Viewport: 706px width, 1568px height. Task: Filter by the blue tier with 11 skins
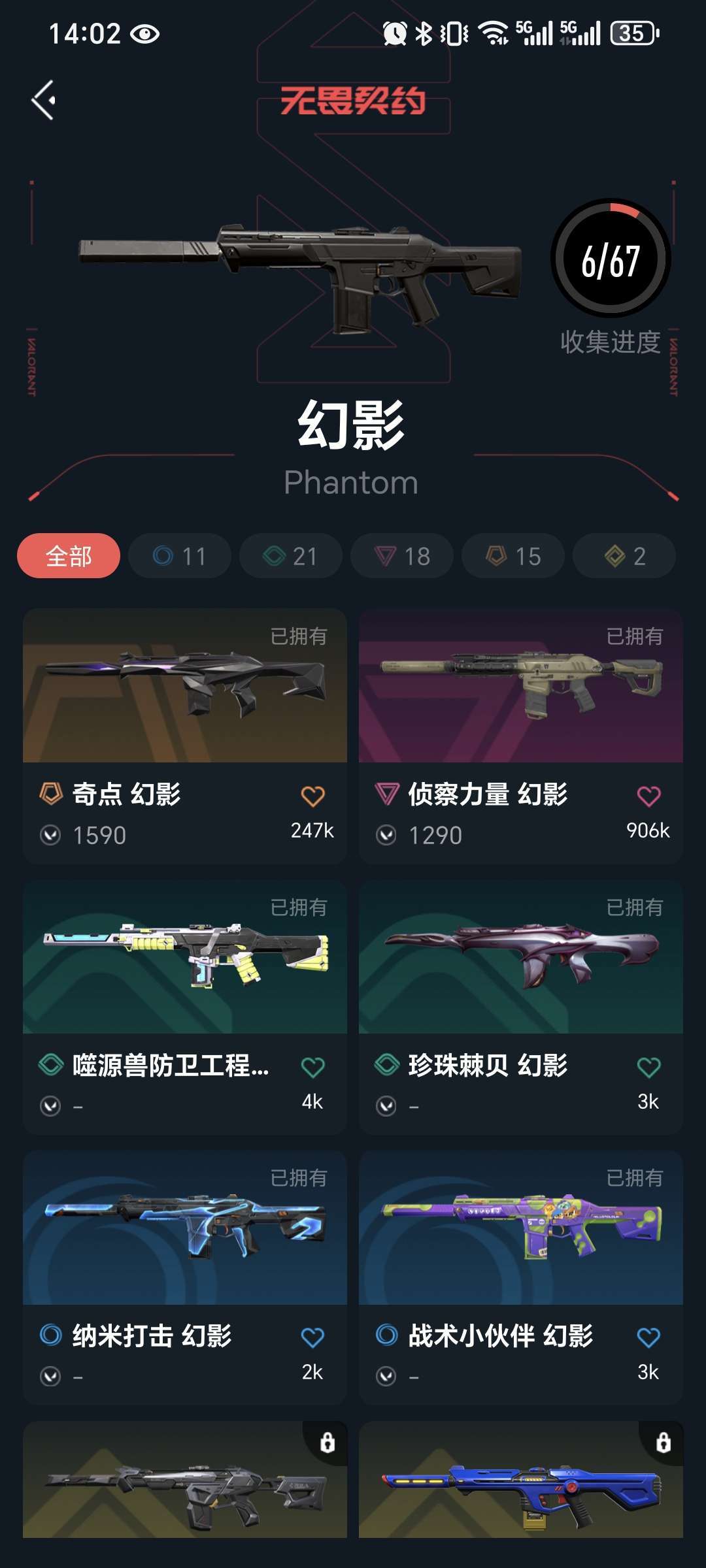[180, 556]
